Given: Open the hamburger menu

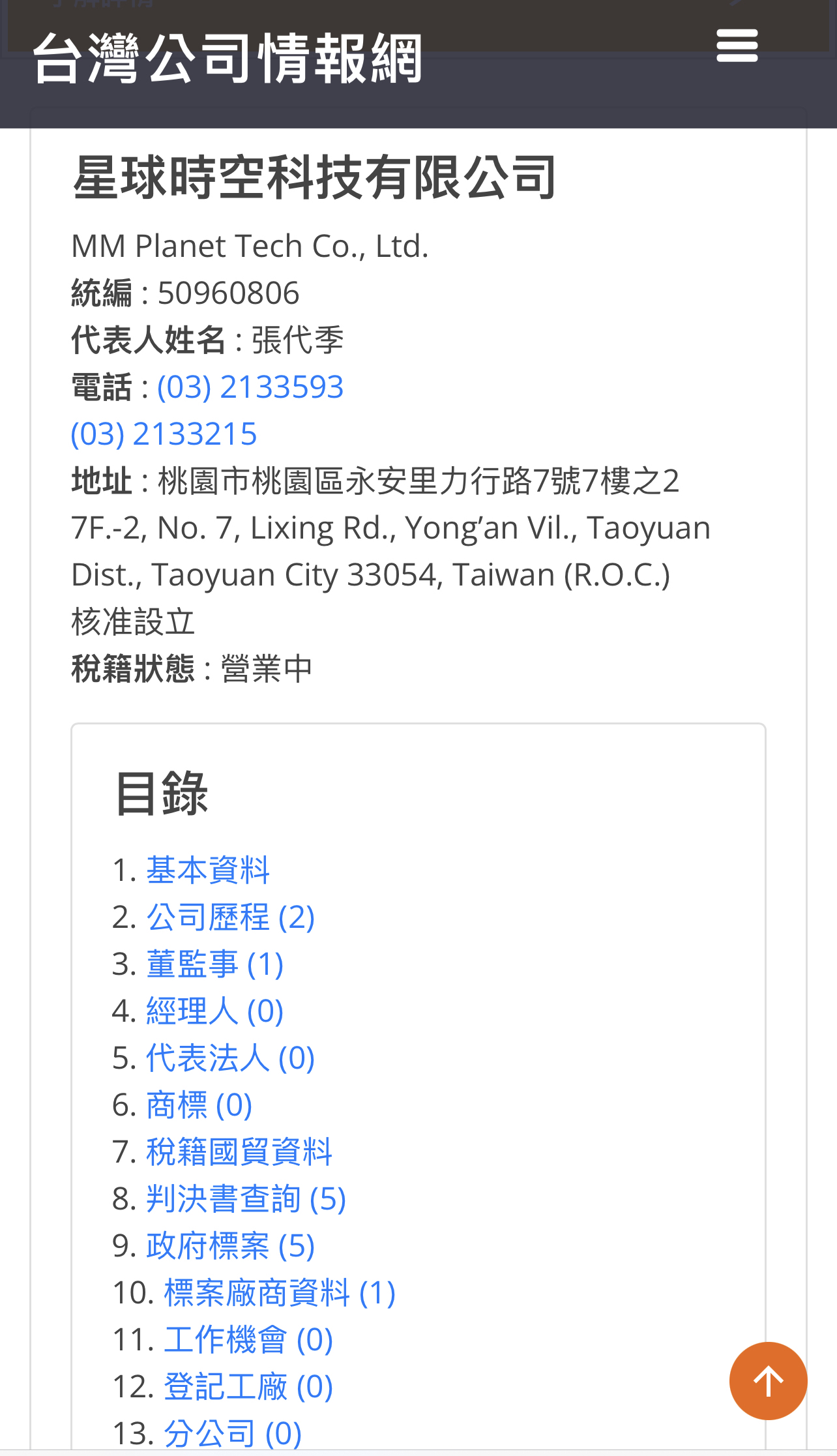Looking at the screenshot, I should coord(737,46).
